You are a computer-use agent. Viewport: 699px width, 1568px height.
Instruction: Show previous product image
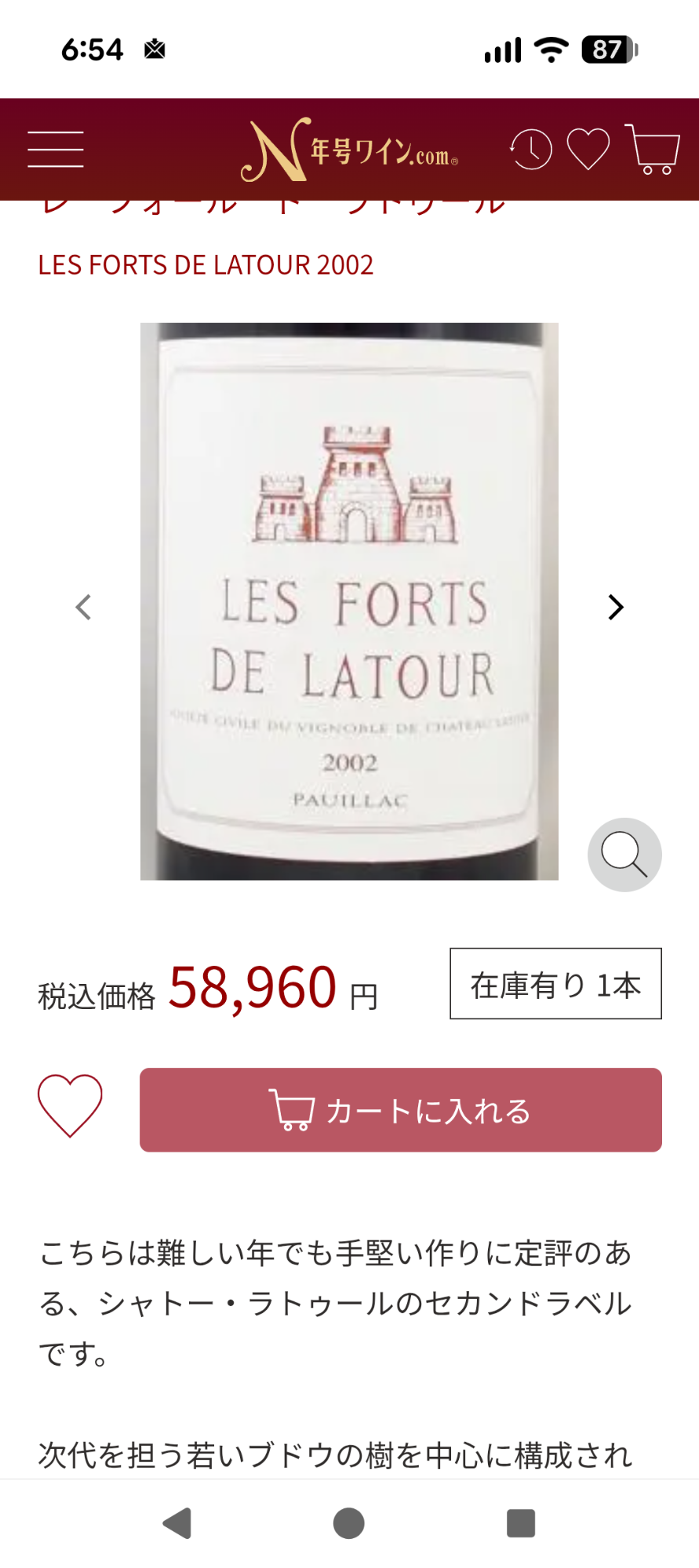[x=84, y=607]
